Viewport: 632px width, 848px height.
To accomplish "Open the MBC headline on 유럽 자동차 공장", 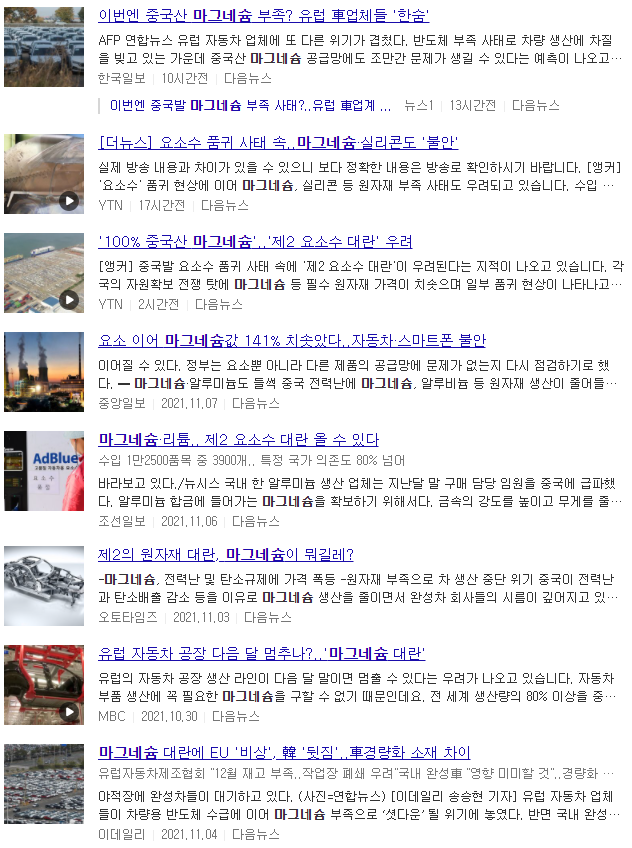I will [261, 653].
